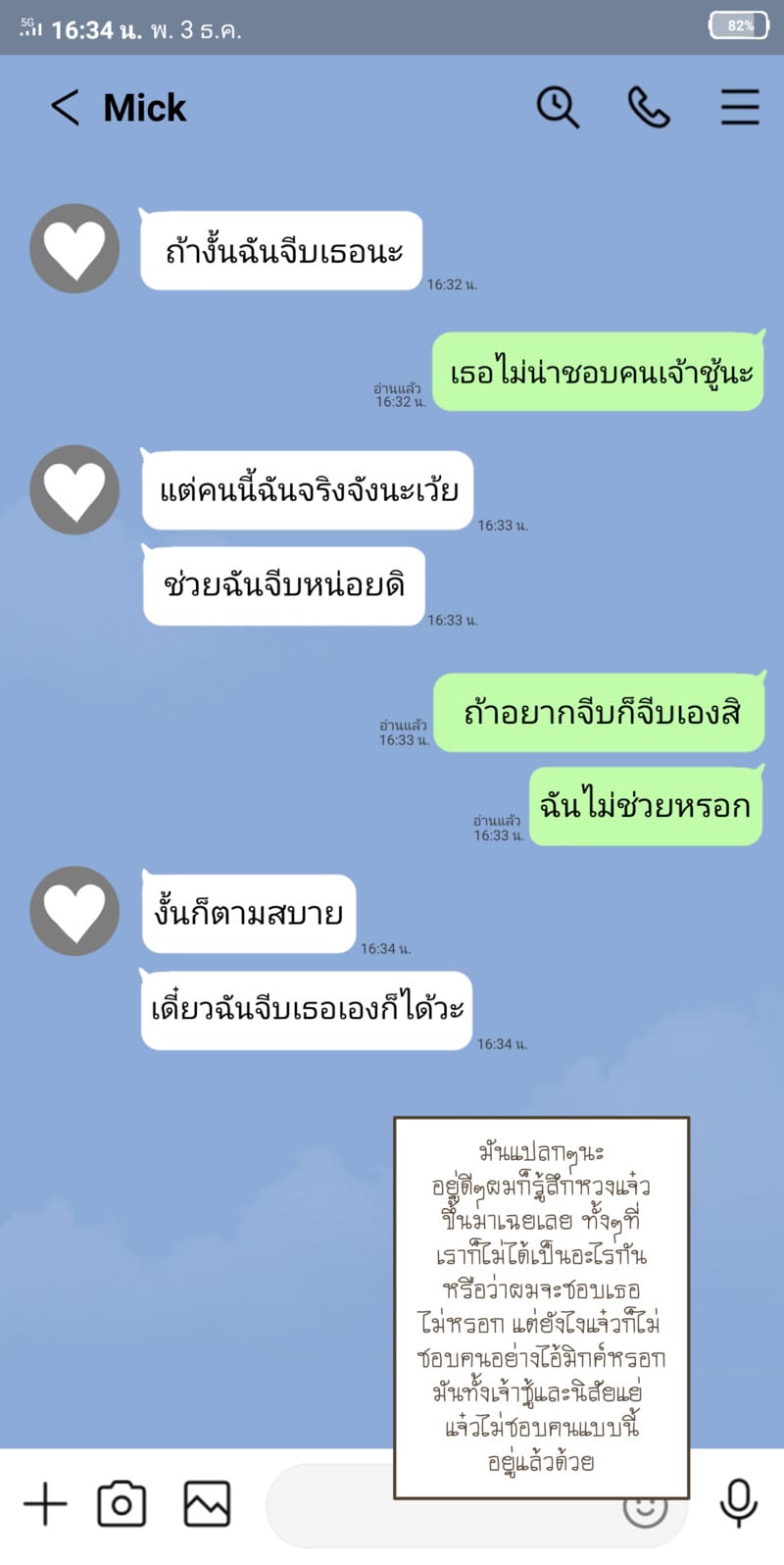Go back to the chat list

[65, 108]
